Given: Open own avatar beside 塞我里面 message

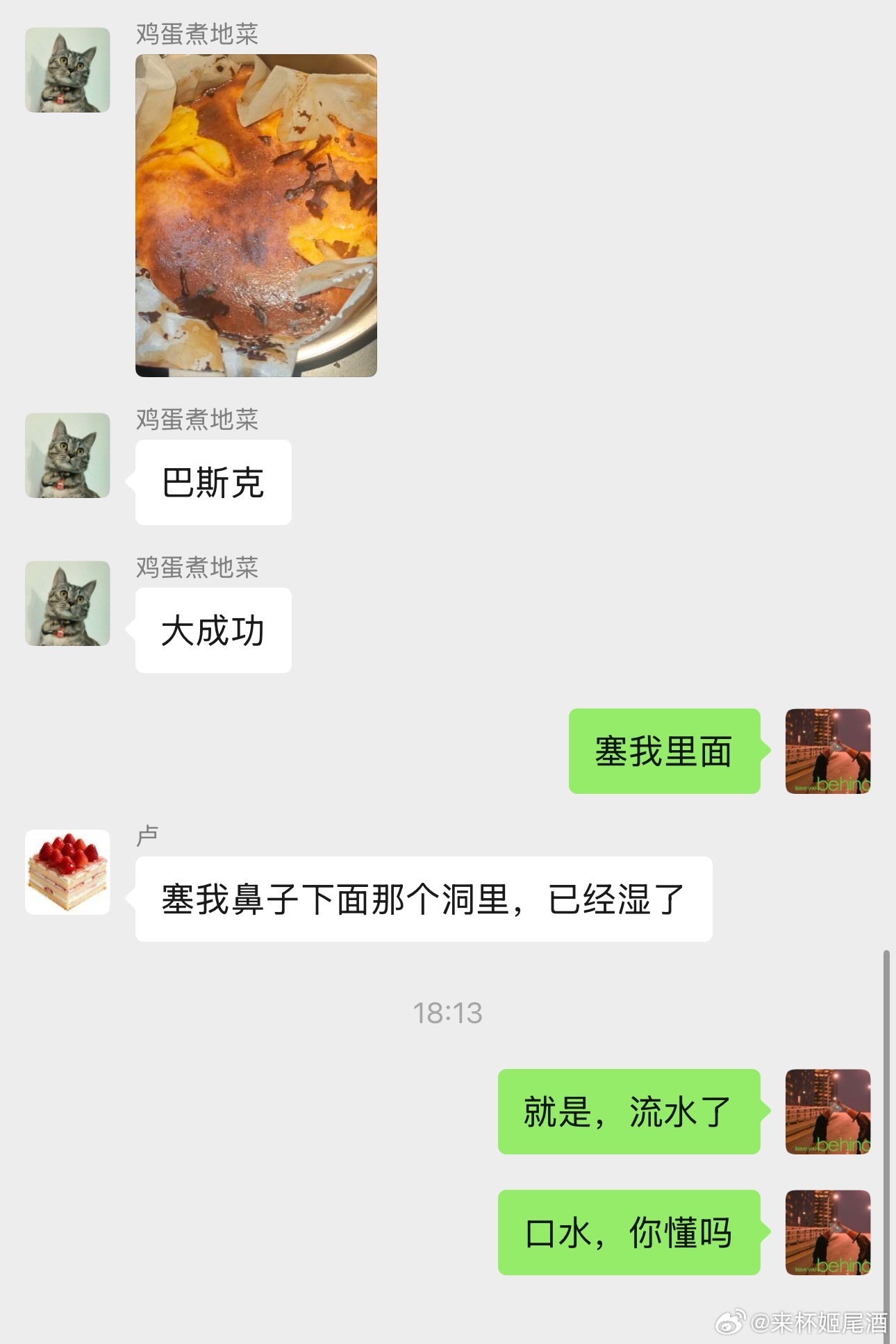Looking at the screenshot, I should point(827,751).
